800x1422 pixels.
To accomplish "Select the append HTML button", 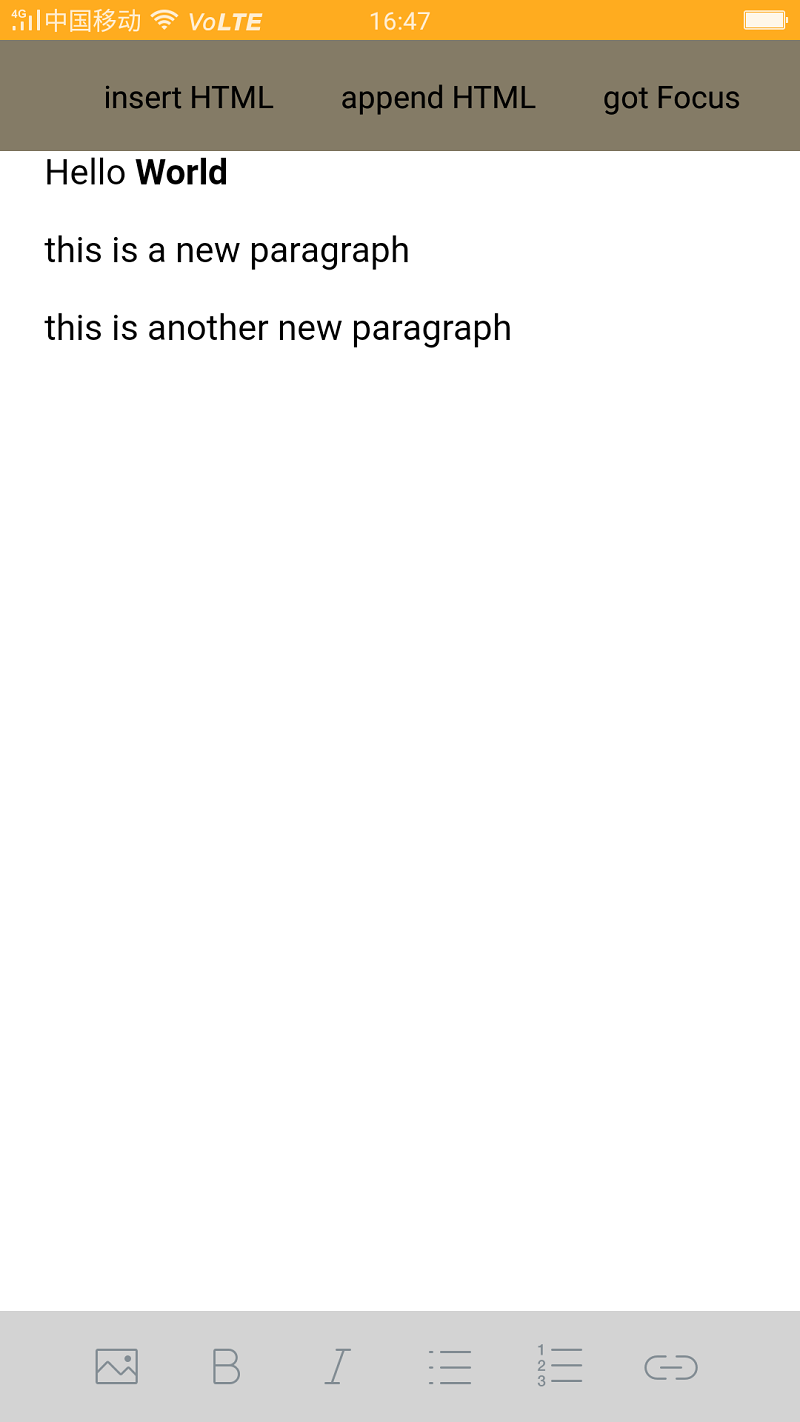I will pyautogui.click(x=438, y=98).
